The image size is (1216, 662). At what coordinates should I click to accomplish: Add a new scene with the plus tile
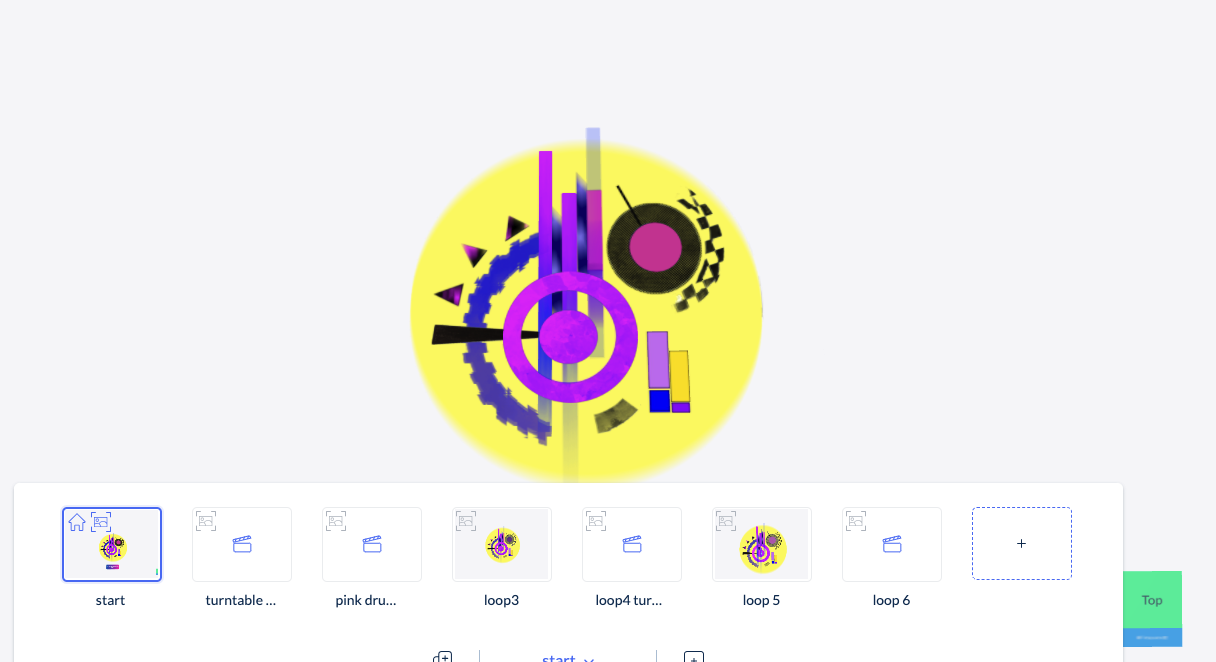pyautogui.click(x=1021, y=544)
